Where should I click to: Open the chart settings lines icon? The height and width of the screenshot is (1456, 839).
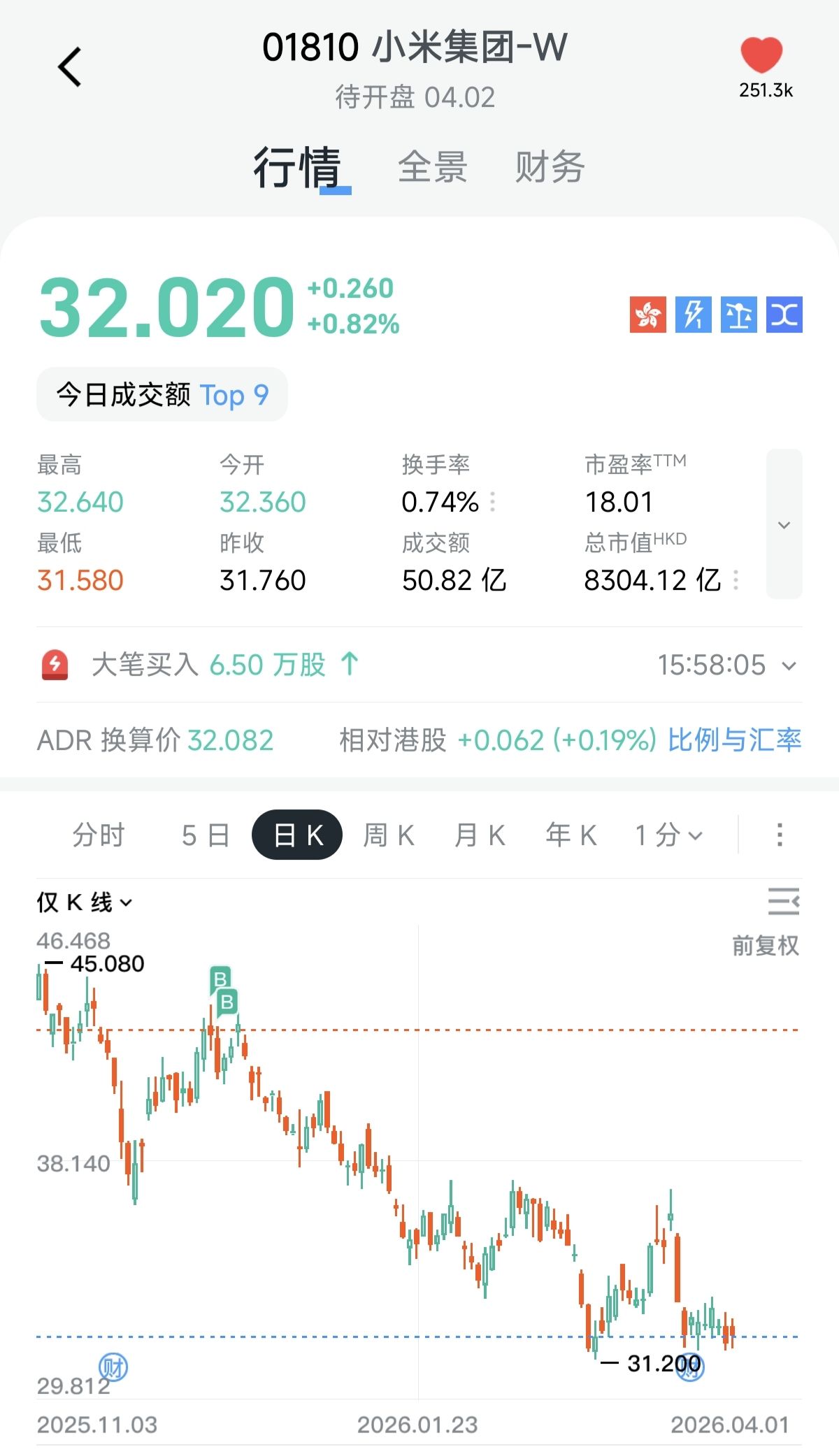pyautogui.click(x=783, y=902)
